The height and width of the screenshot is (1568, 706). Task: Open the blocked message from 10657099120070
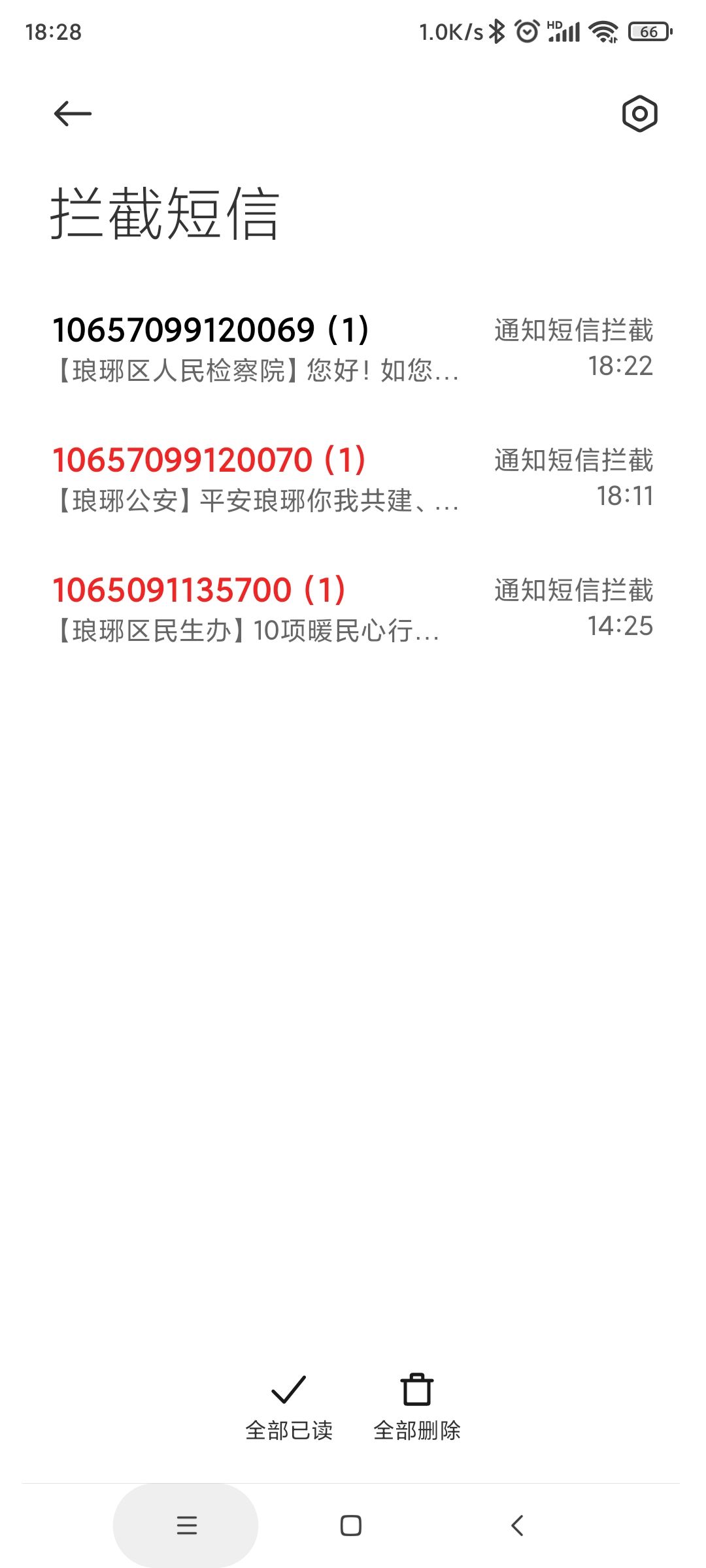(353, 478)
